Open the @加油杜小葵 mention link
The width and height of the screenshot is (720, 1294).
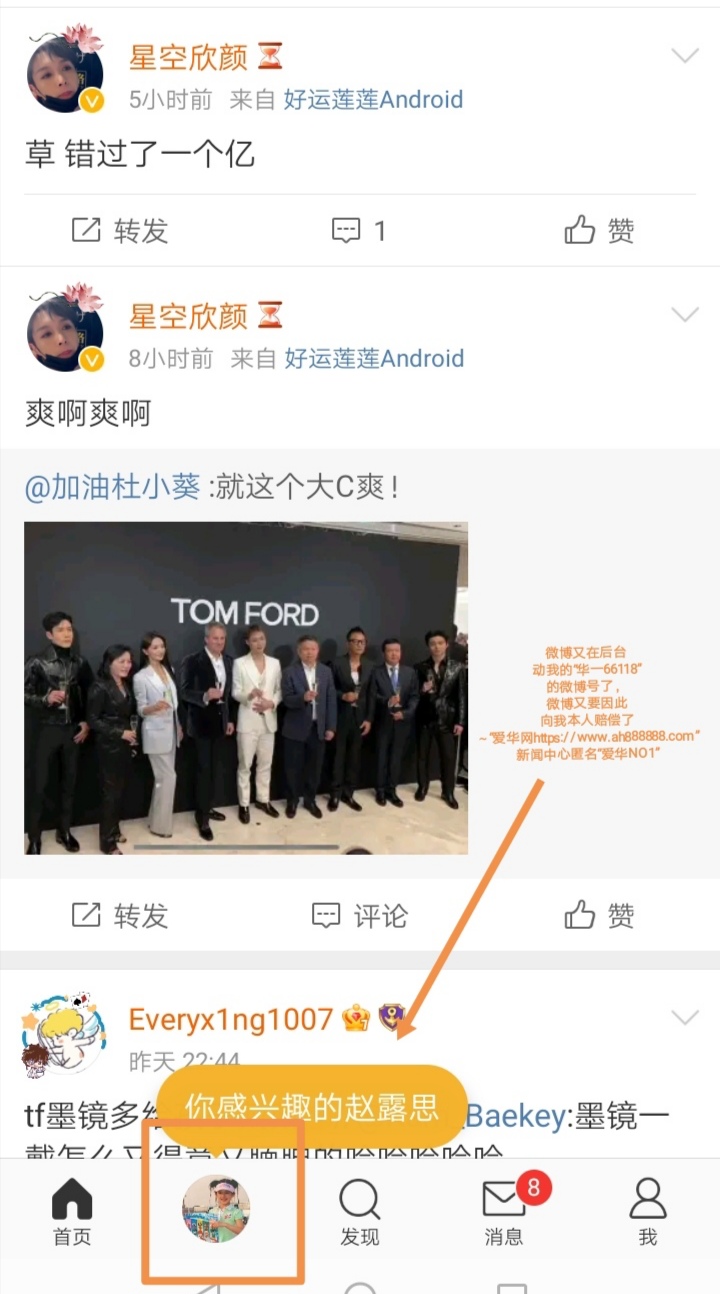111,487
